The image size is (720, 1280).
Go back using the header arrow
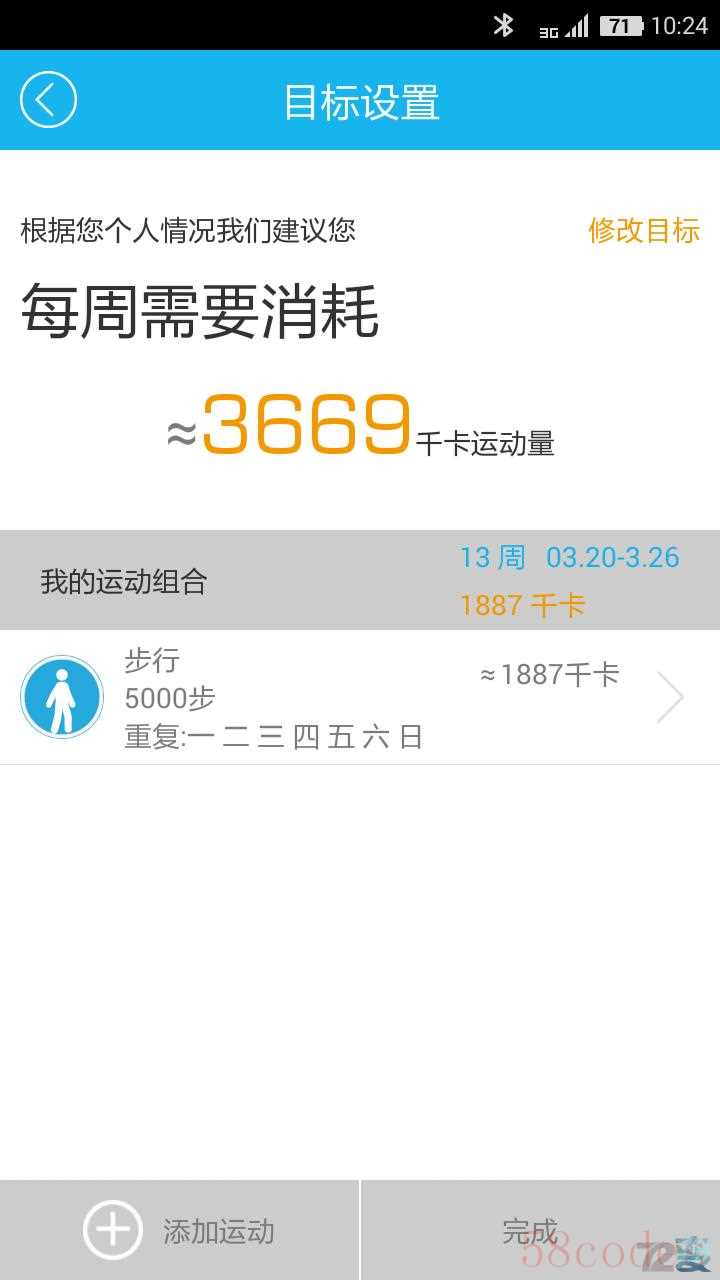click(48, 100)
